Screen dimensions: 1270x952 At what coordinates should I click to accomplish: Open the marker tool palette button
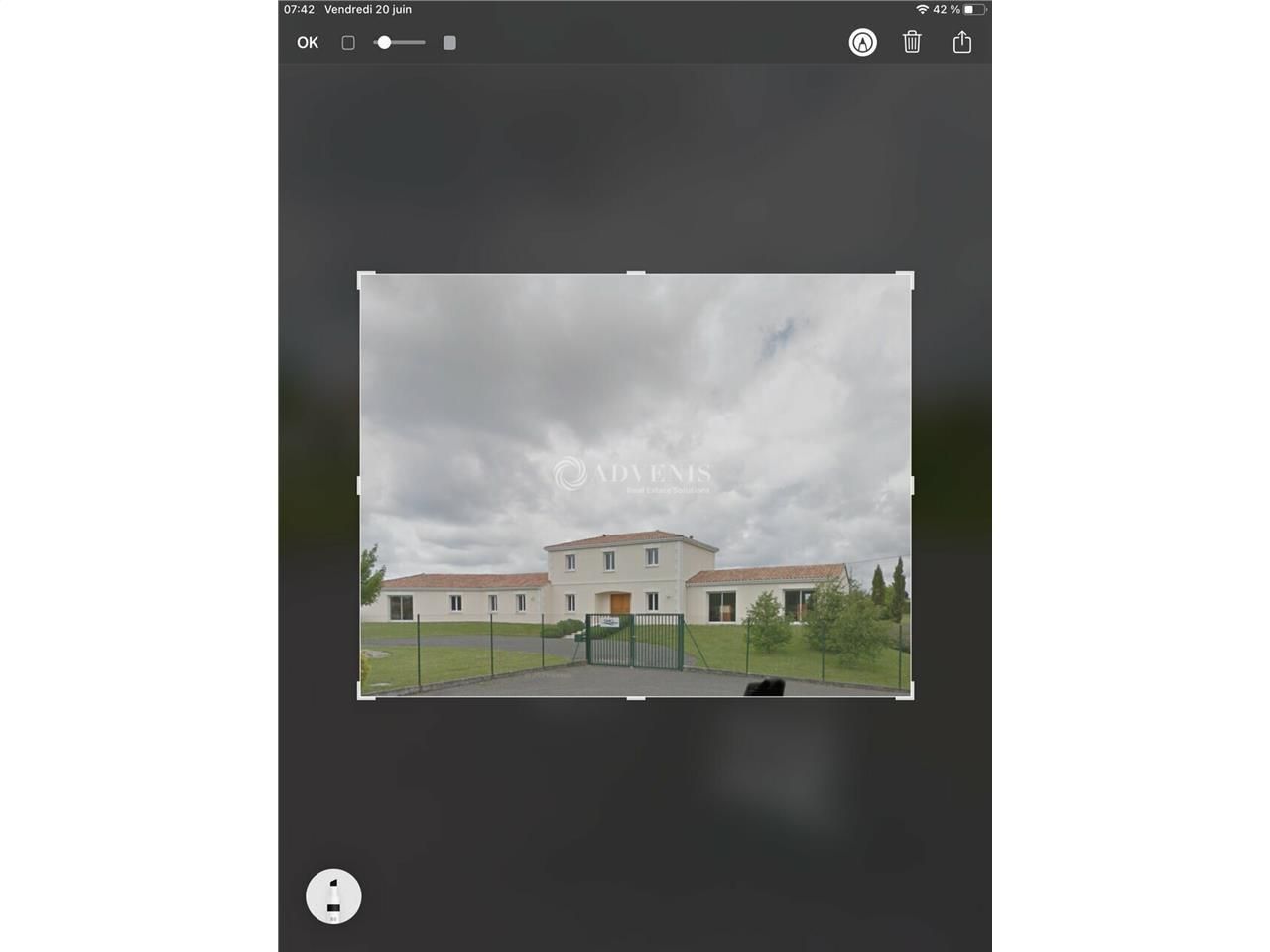pyautogui.click(x=333, y=896)
